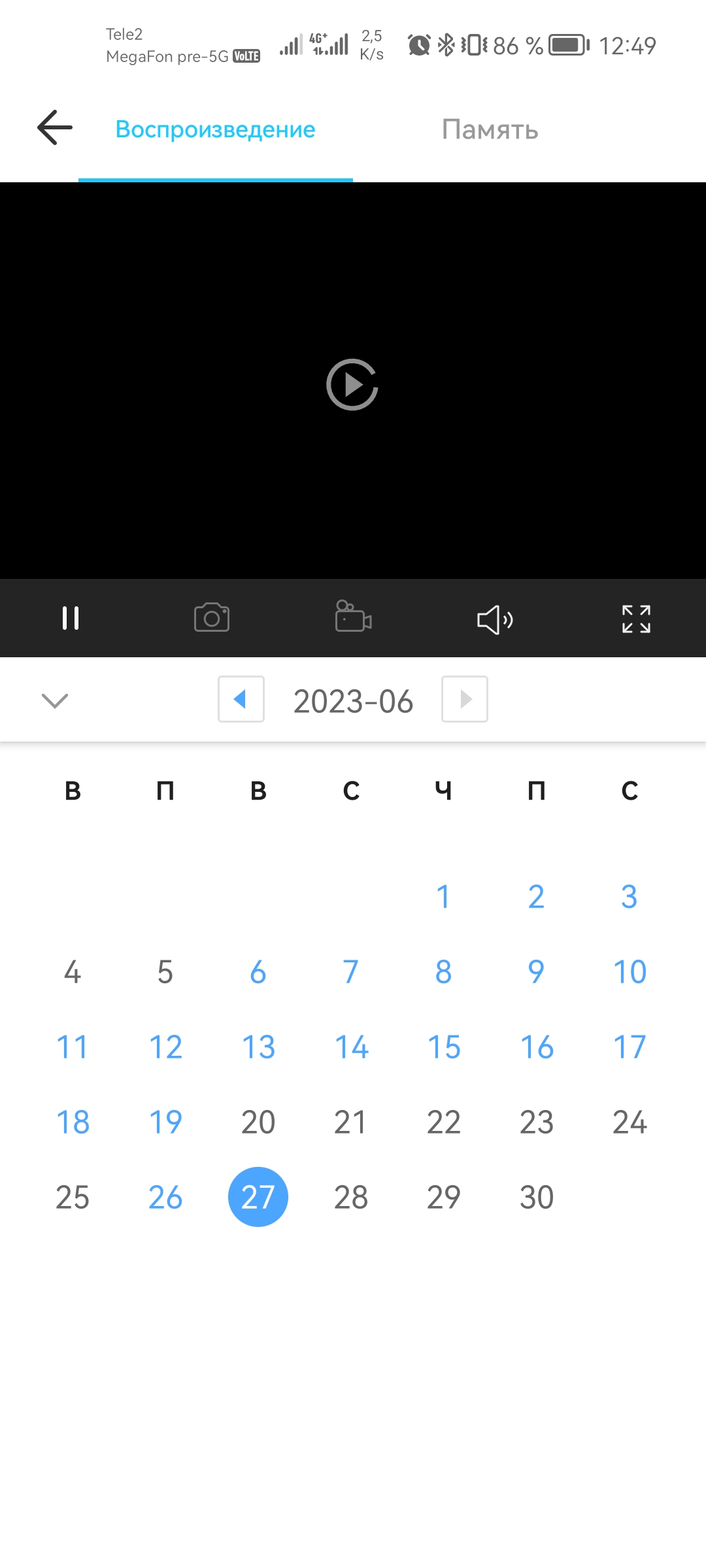Pause the video playback
Screen dimensions: 706x1568
coord(71,618)
